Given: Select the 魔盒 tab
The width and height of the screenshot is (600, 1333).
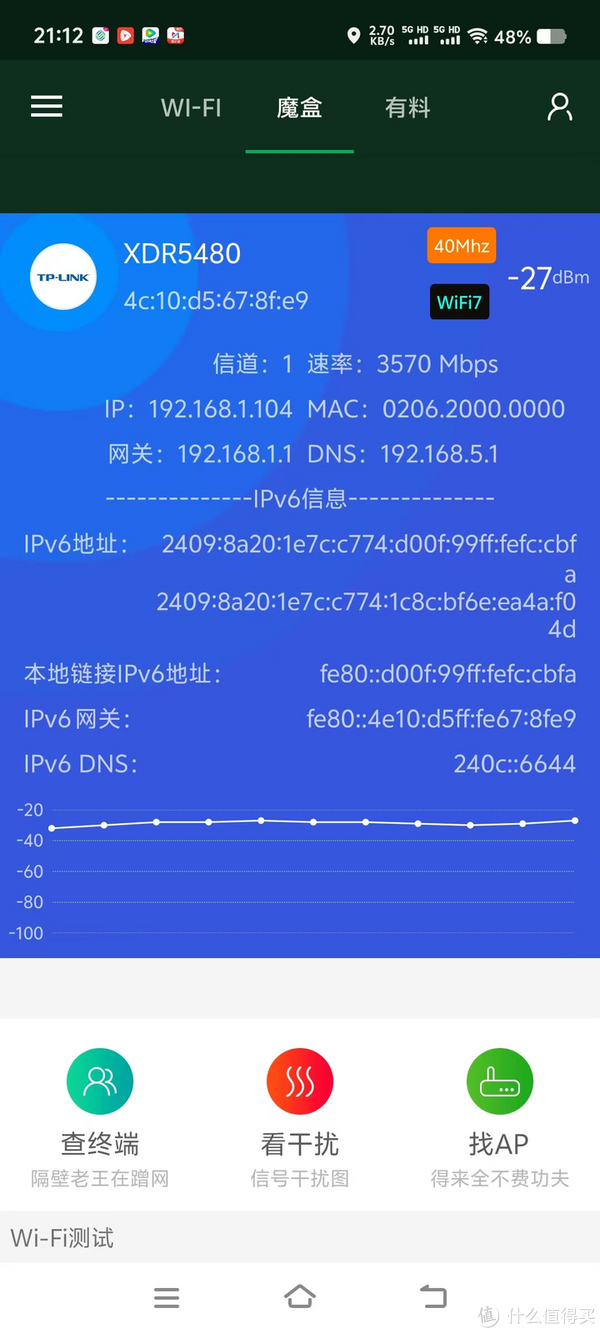Looking at the screenshot, I should click(299, 108).
